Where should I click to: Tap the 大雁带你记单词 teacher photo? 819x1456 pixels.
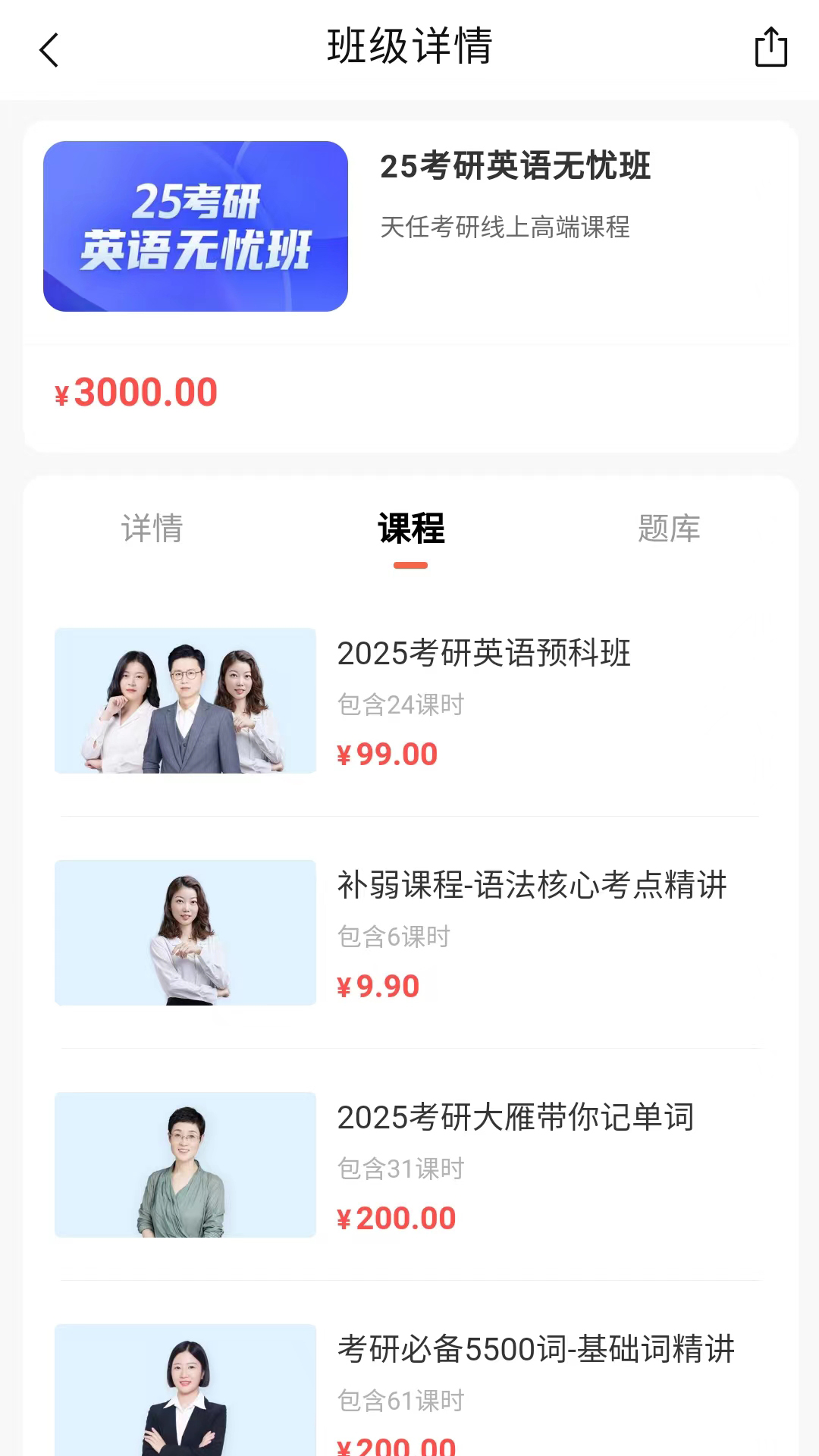[x=185, y=1166]
